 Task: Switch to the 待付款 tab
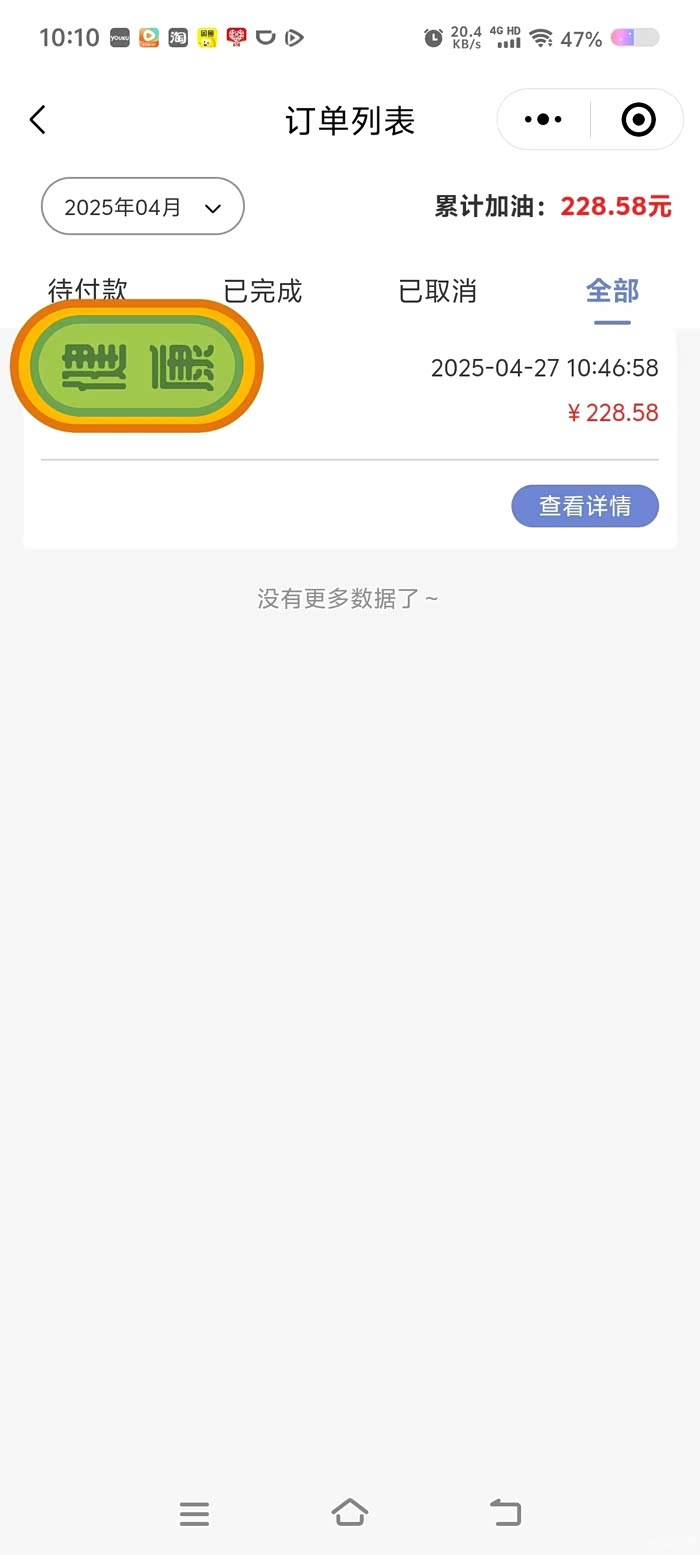point(88,289)
